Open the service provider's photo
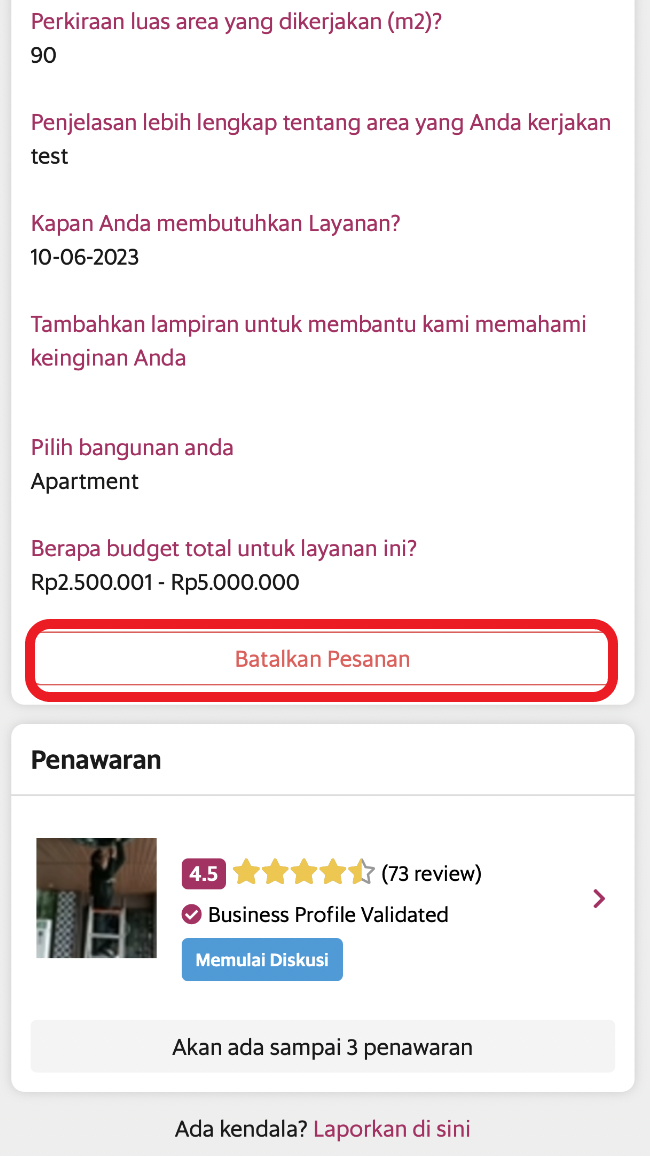This screenshot has width=650, height=1156. point(96,898)
